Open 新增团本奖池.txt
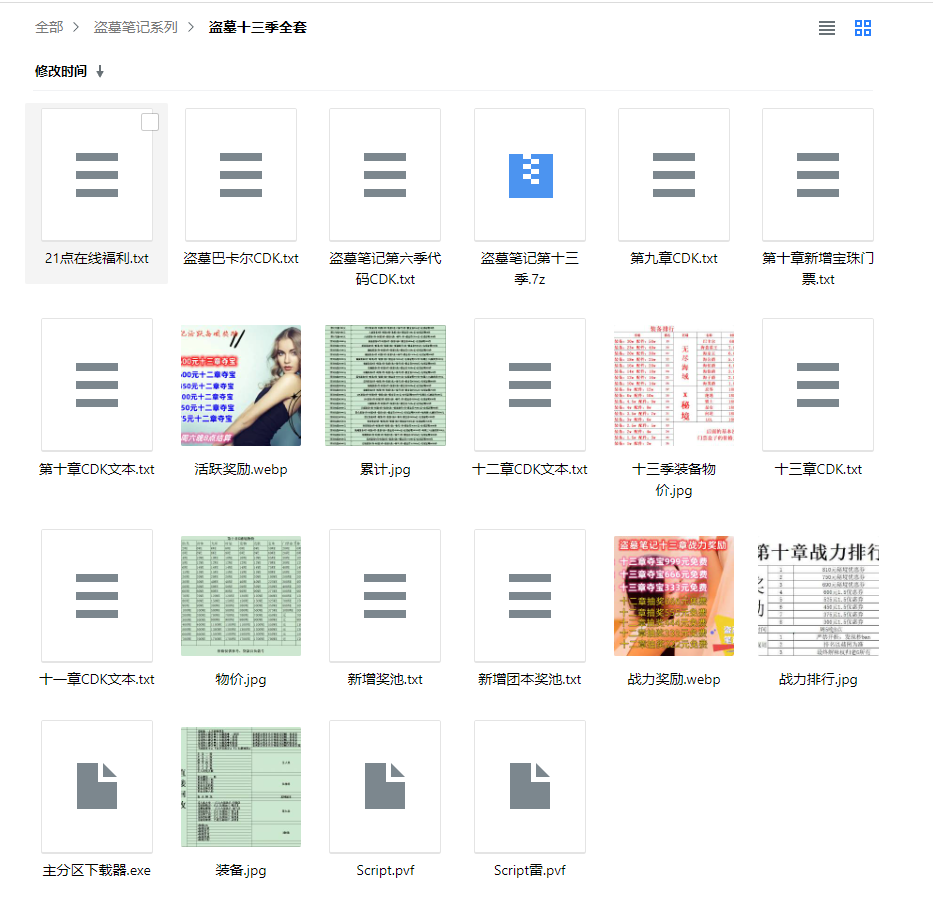 [x=530, y=596]
